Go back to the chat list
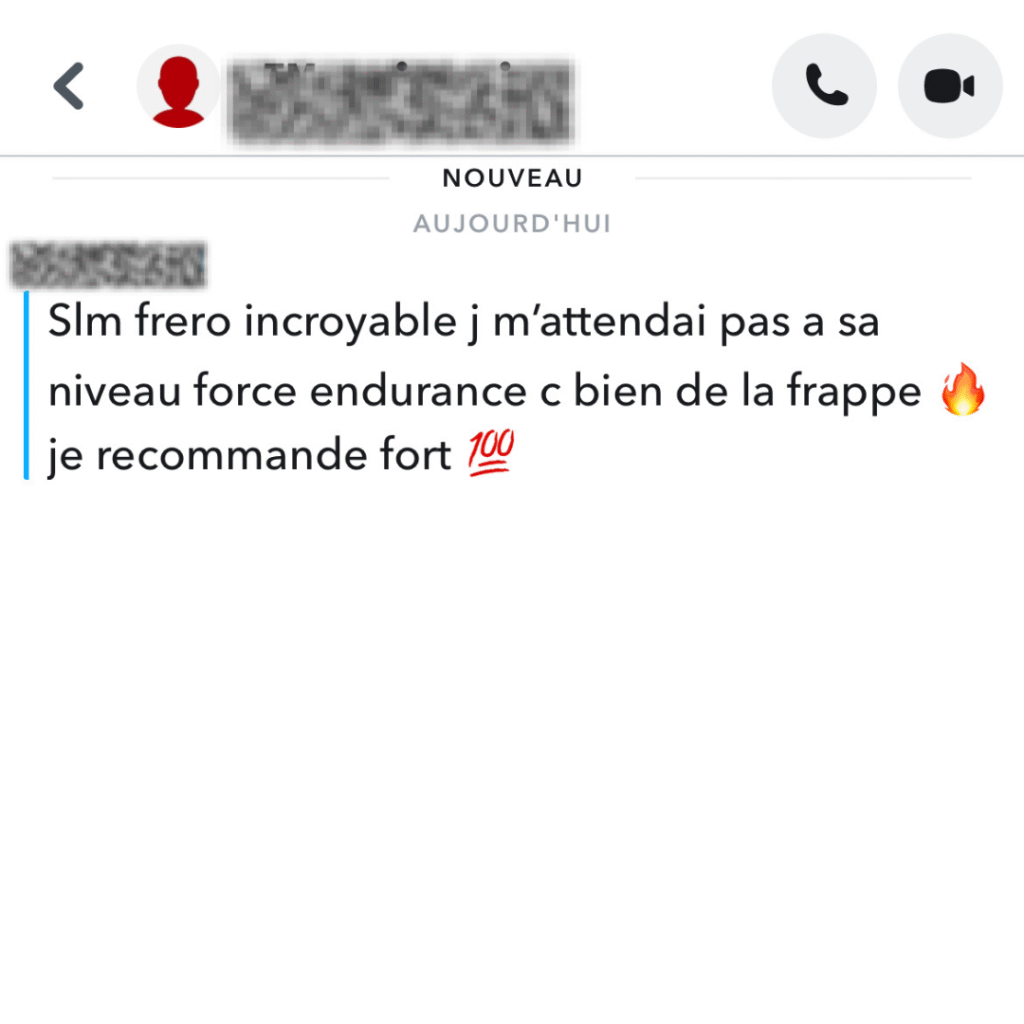Viewport: 1024px width, 1024px height. pos(68,87)
